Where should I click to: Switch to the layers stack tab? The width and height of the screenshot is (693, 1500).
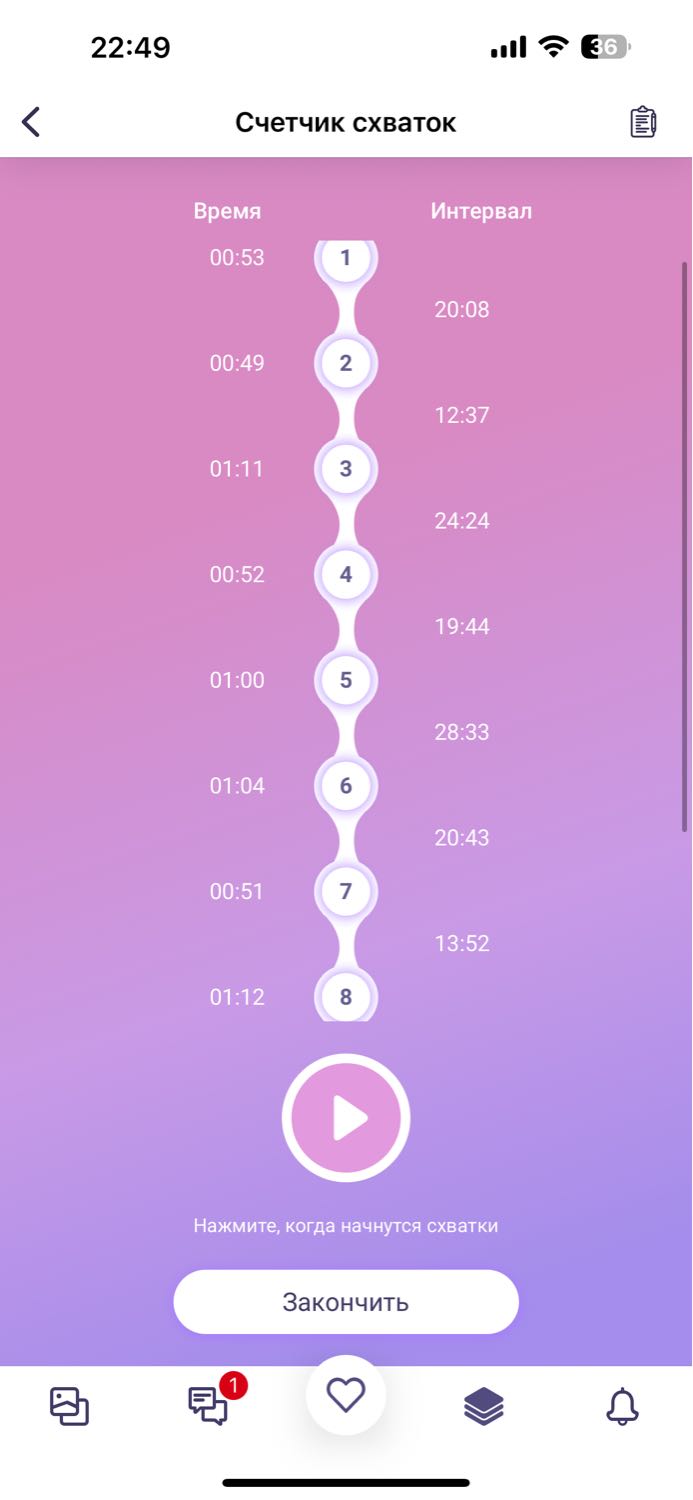[484, 1407]
